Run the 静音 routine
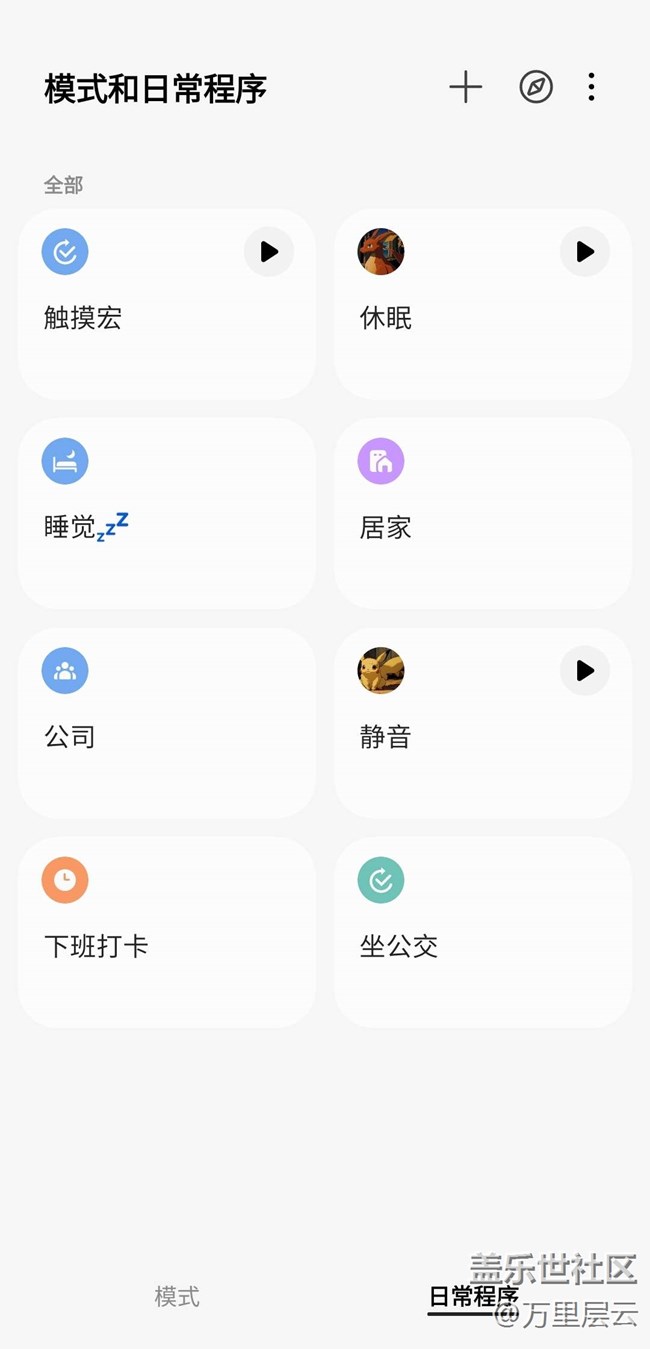Viewport: 650px width, 1349px height. point(585,671)
